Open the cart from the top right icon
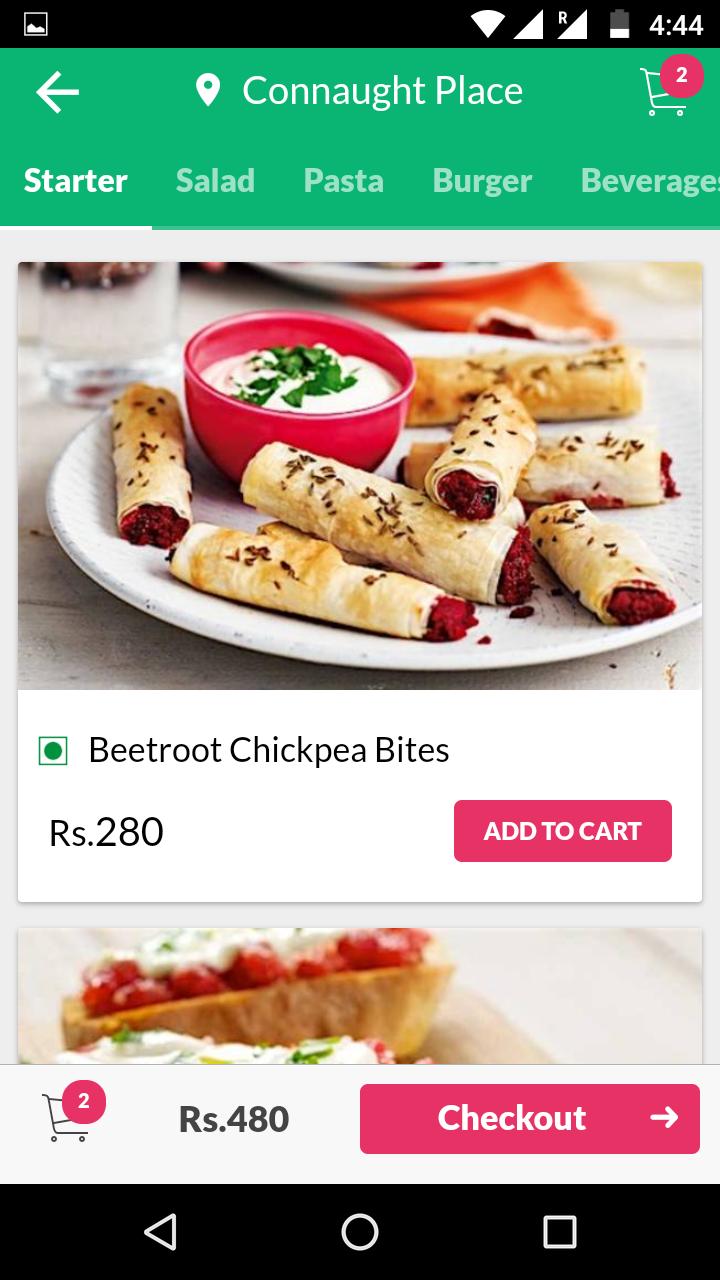720x1280 pixels. (664, 91)
